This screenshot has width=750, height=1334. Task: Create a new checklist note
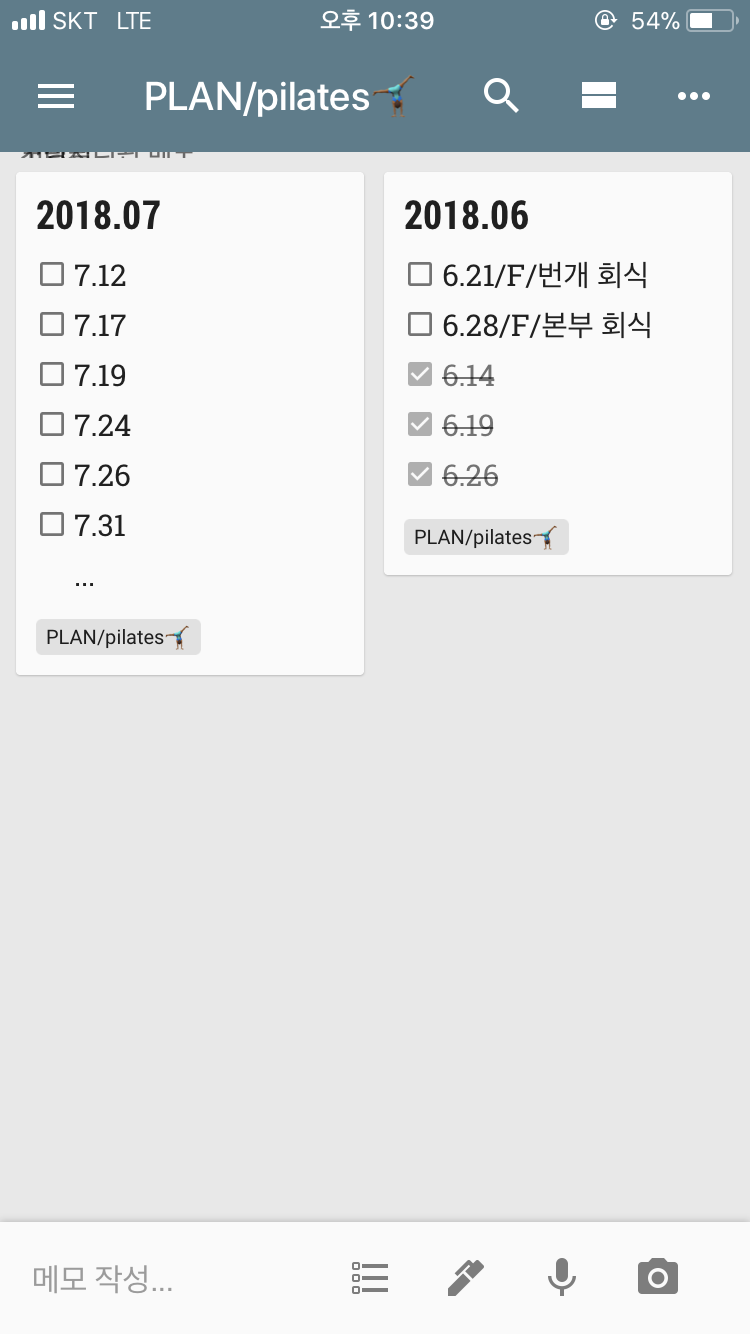(370, 1277)
